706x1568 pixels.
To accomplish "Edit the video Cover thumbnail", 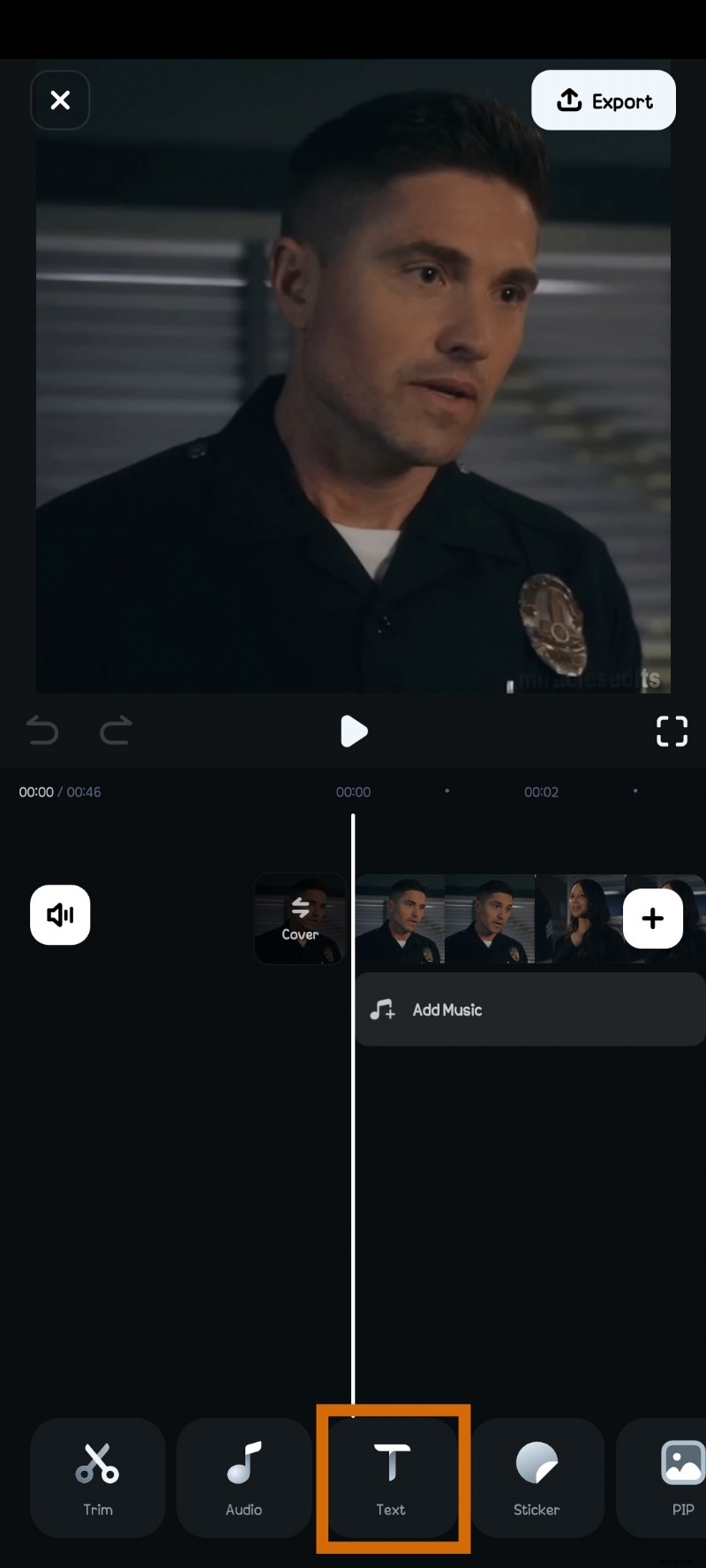I will click(x=299, y=918).
